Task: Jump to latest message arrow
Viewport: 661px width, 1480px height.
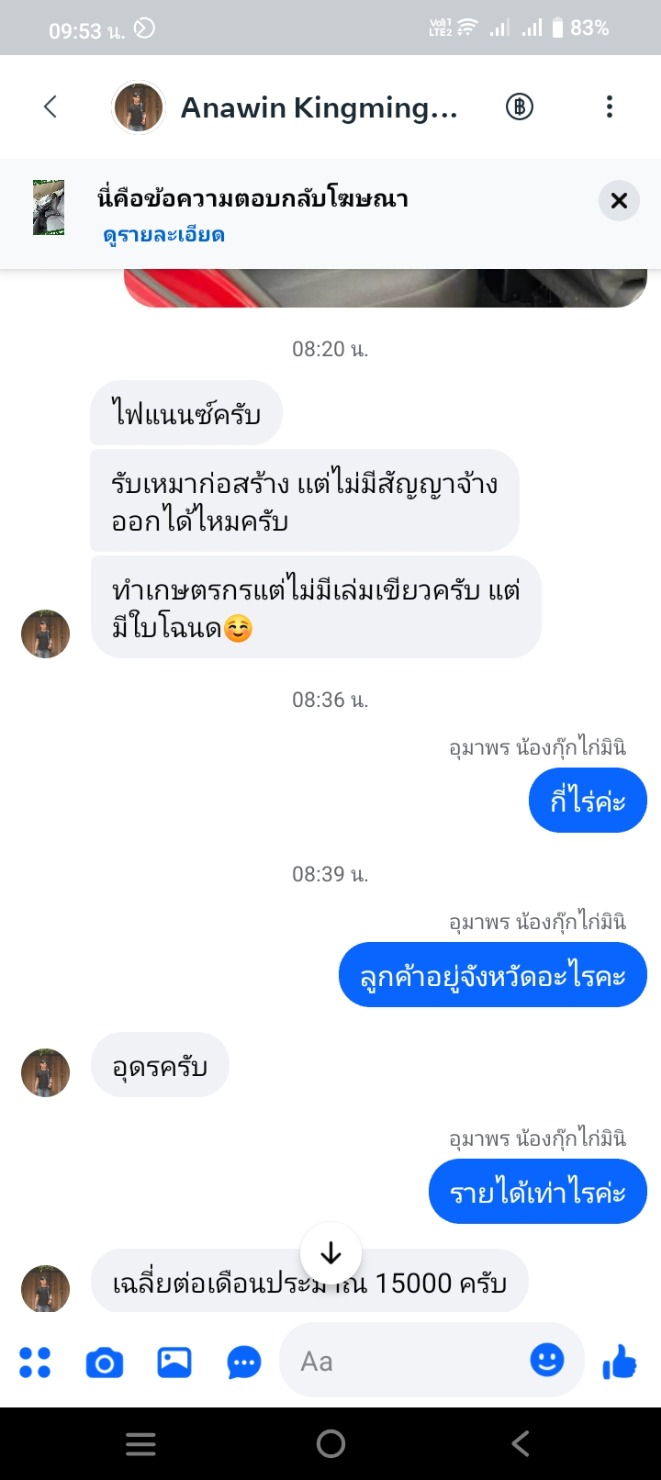Action: [x=331, y=1253]
